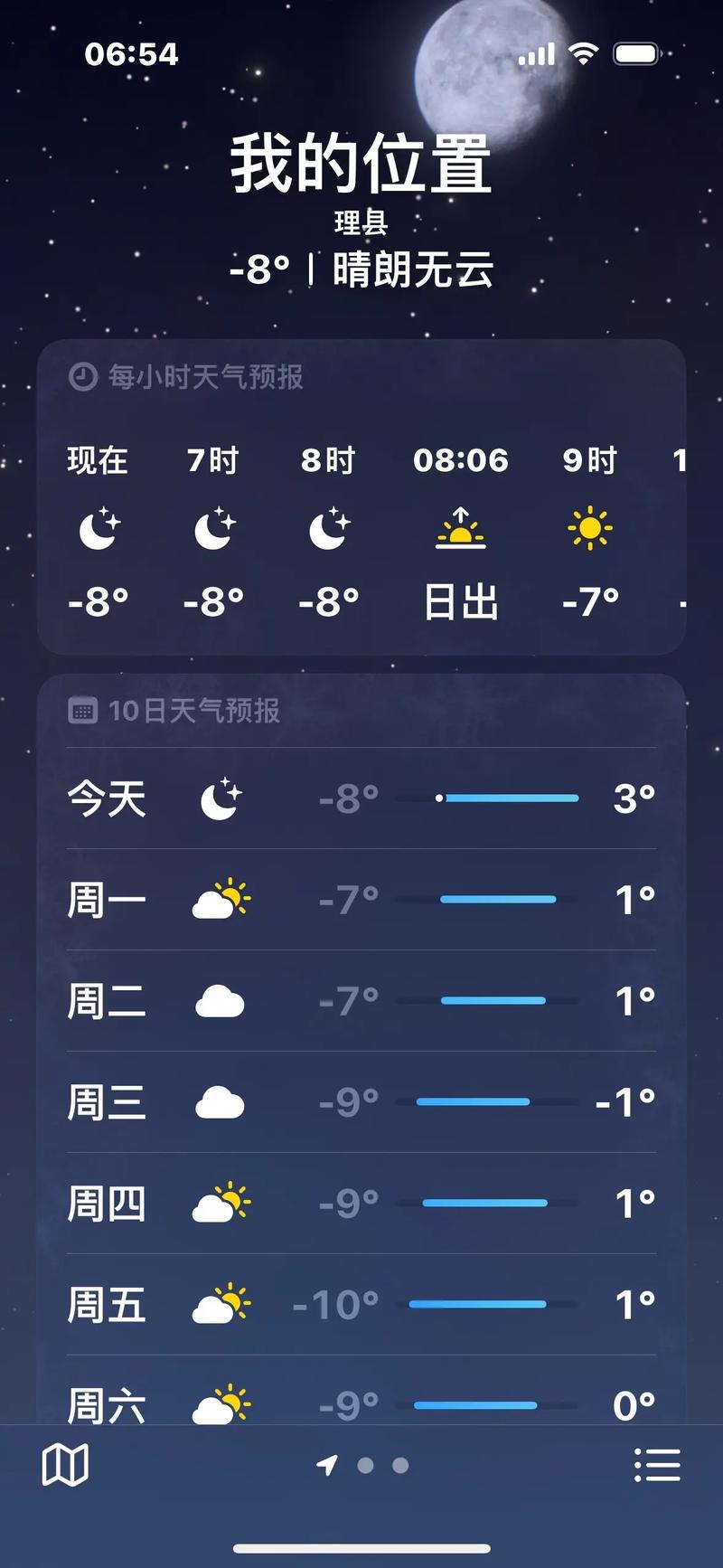723x1568 pixels.
Task: Tap the battery indicator in the status bar
Action: tap(635, 54)
